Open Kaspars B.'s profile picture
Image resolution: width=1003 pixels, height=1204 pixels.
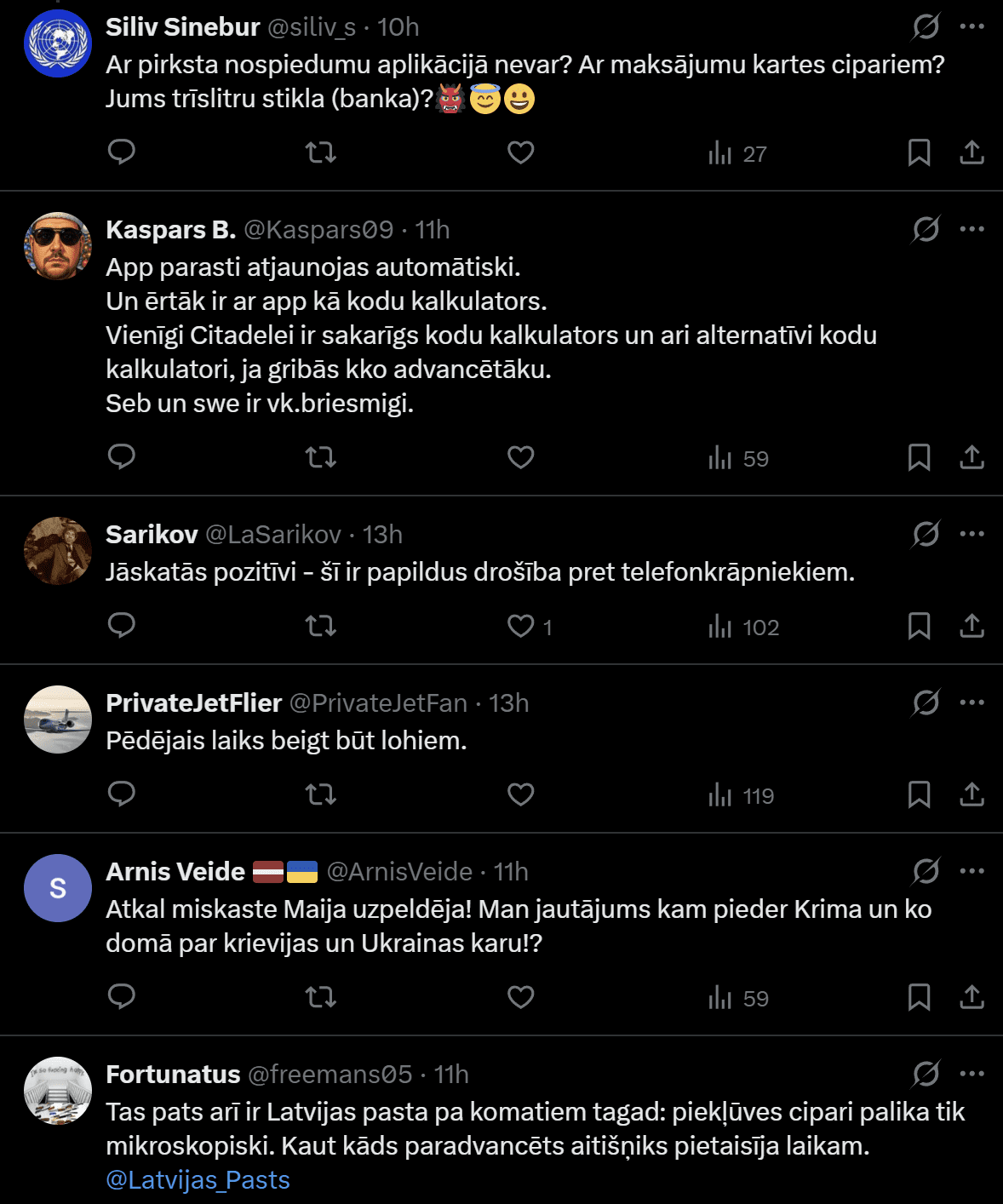pyautogui.click(x=58, y=246)
